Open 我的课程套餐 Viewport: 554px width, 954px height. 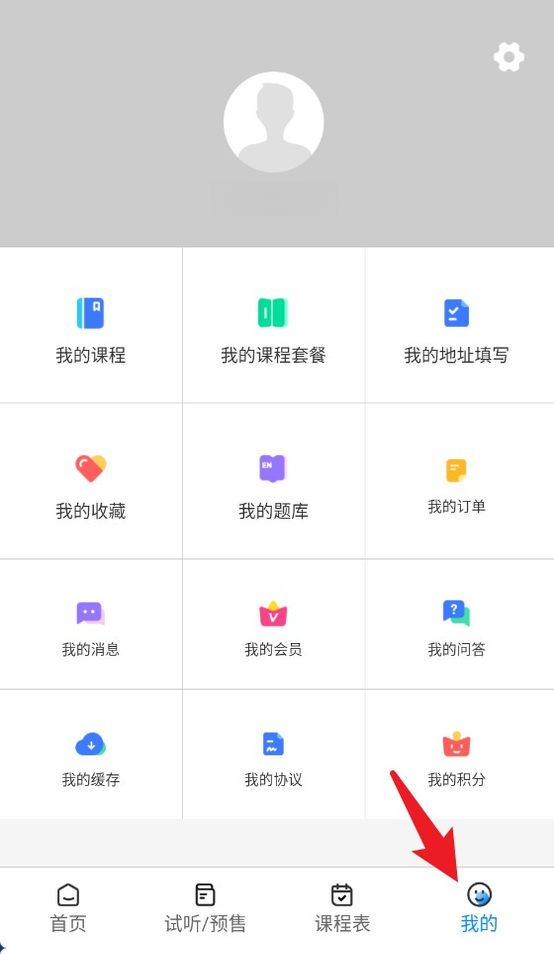point(274,325)
